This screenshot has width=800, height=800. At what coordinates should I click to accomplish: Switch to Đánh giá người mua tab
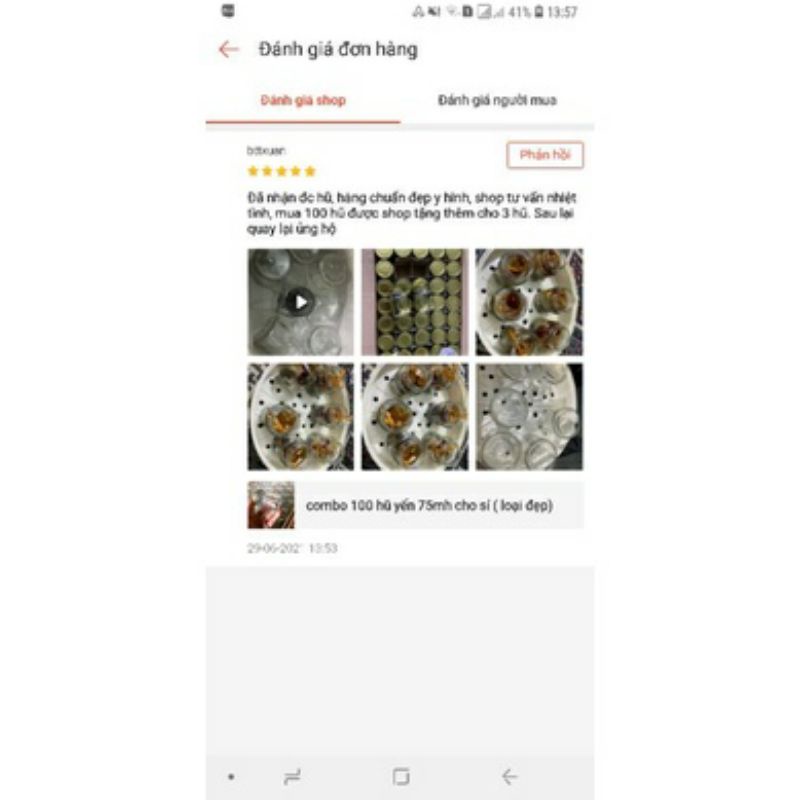pos(497,101)
